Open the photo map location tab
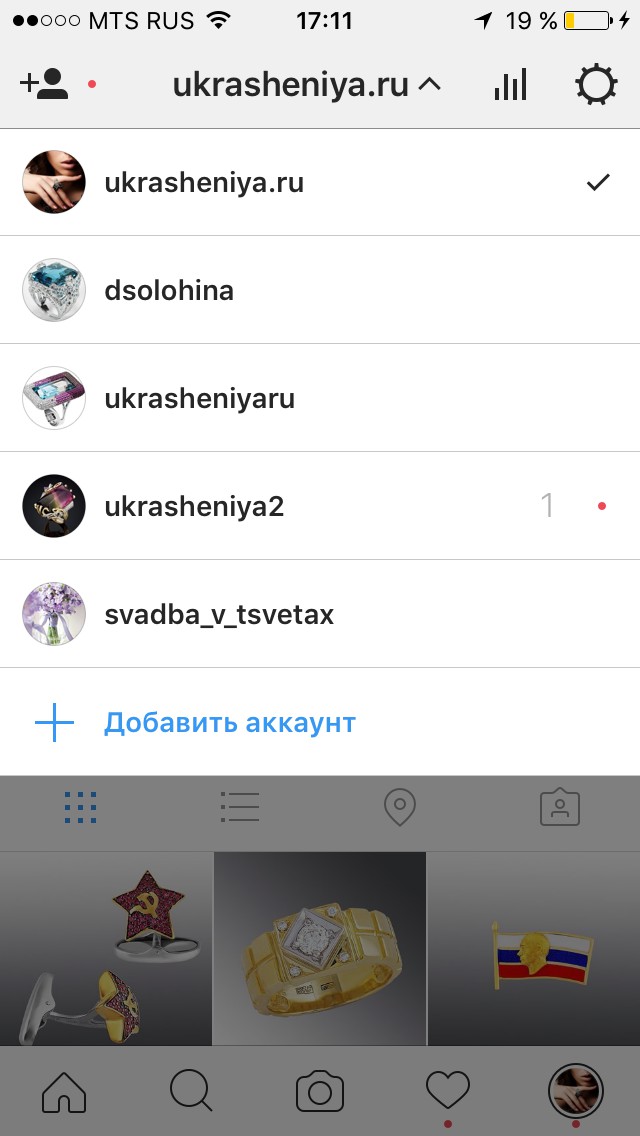Screen dimensions: 640x1136 click(399, 808)
